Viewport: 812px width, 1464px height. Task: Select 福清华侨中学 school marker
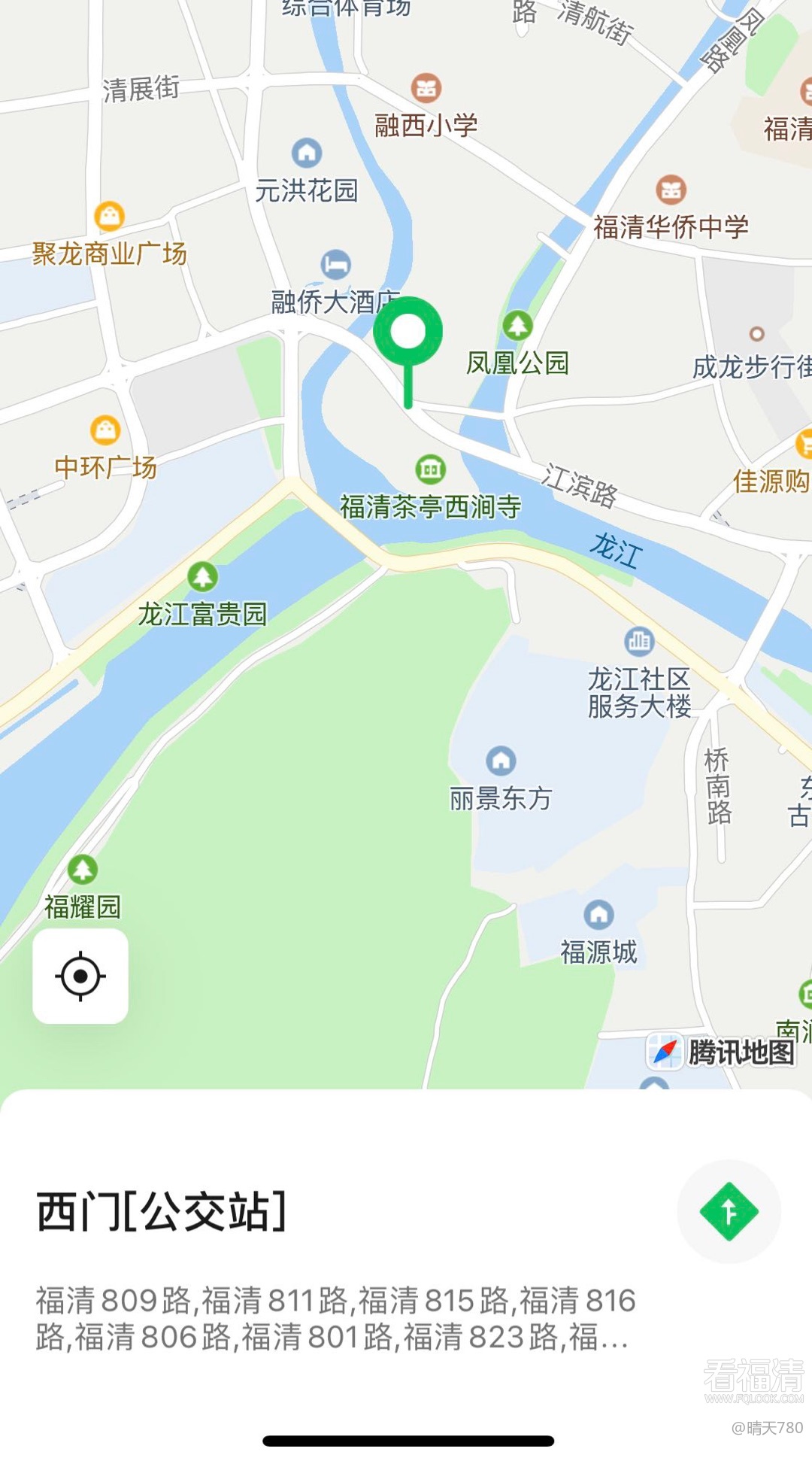coord(671,190)
